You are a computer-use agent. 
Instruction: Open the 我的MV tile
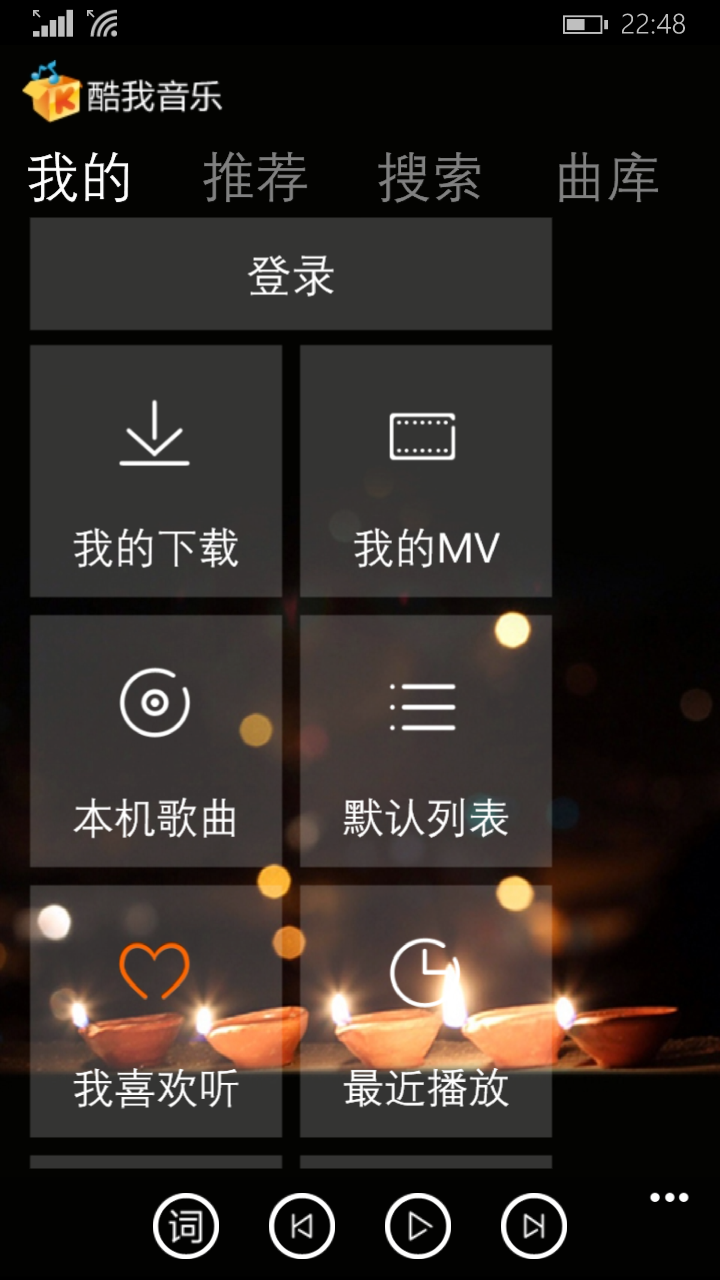(x=425, y=471)
